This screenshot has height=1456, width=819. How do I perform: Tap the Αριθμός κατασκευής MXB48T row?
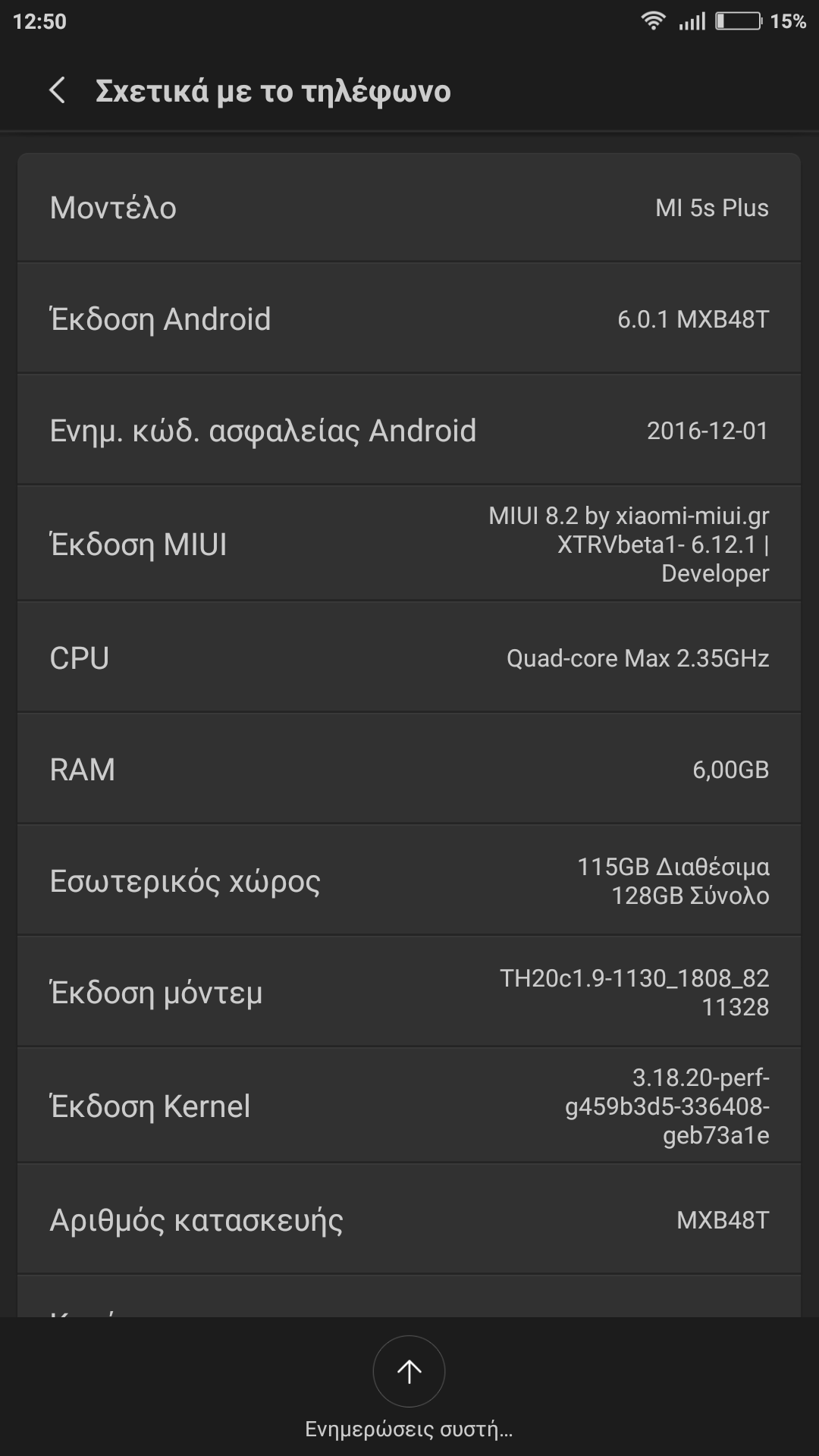pos(409,1219)
